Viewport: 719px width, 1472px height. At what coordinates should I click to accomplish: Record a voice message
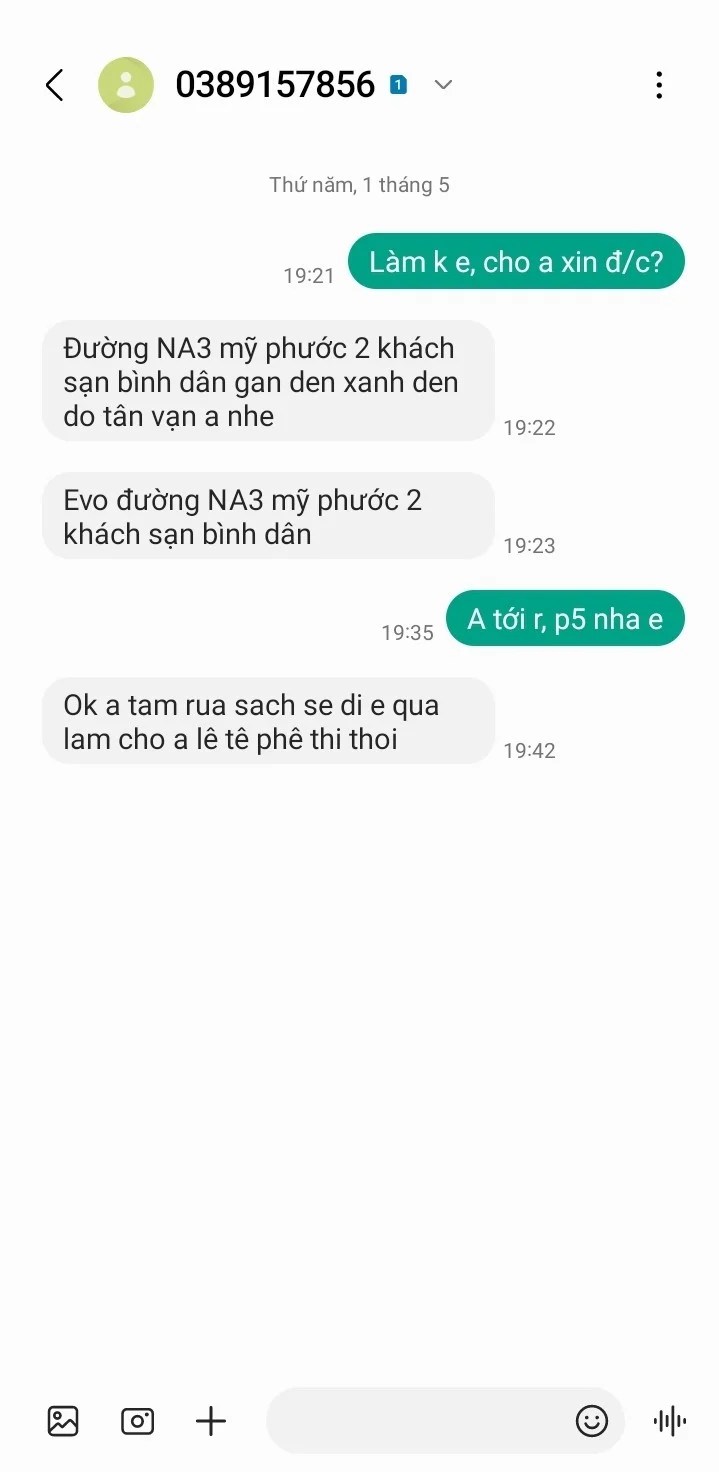point(670,1420)
